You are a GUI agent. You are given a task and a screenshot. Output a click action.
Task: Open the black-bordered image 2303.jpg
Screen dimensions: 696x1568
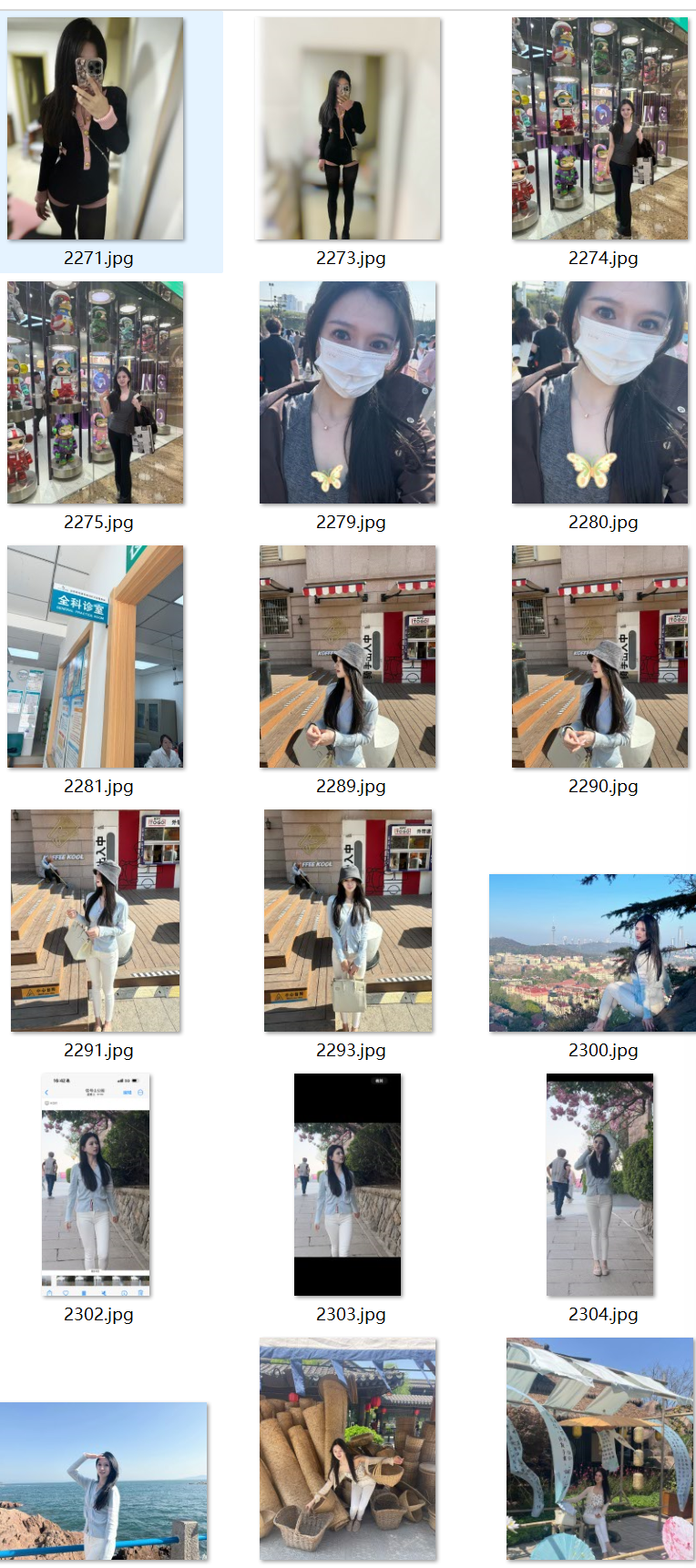pos(348,1185)
